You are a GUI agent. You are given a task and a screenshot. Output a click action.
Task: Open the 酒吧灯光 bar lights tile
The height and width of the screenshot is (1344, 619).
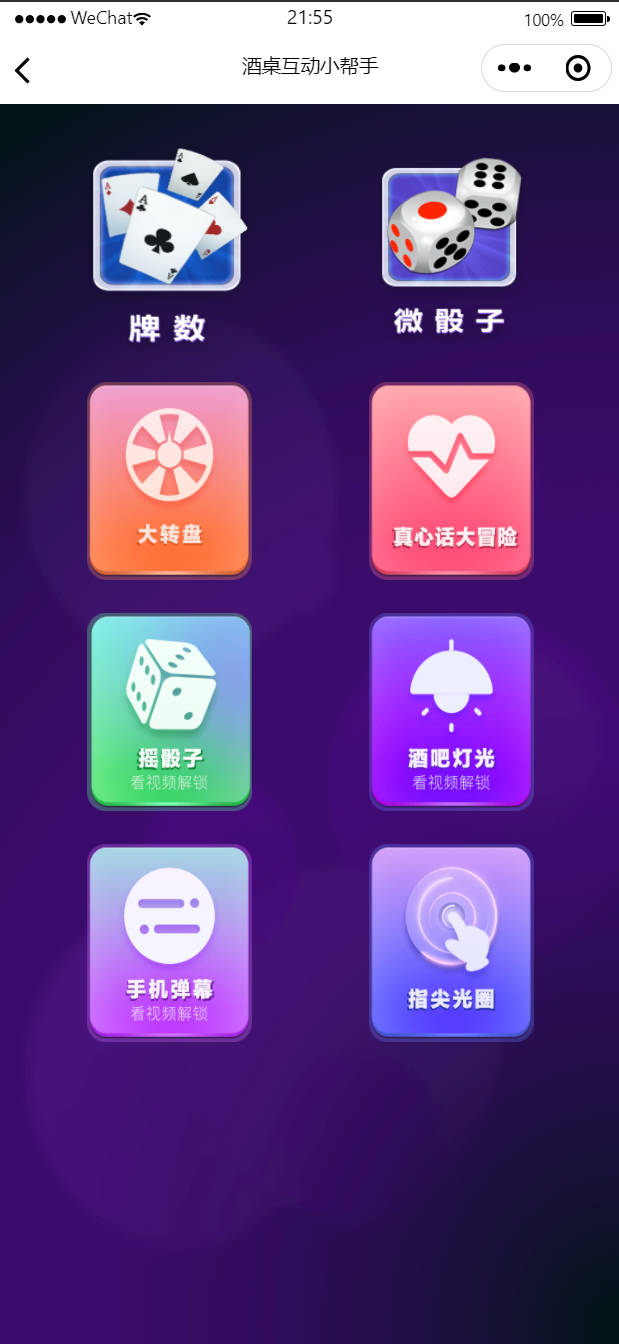click(x=451, y=710)
